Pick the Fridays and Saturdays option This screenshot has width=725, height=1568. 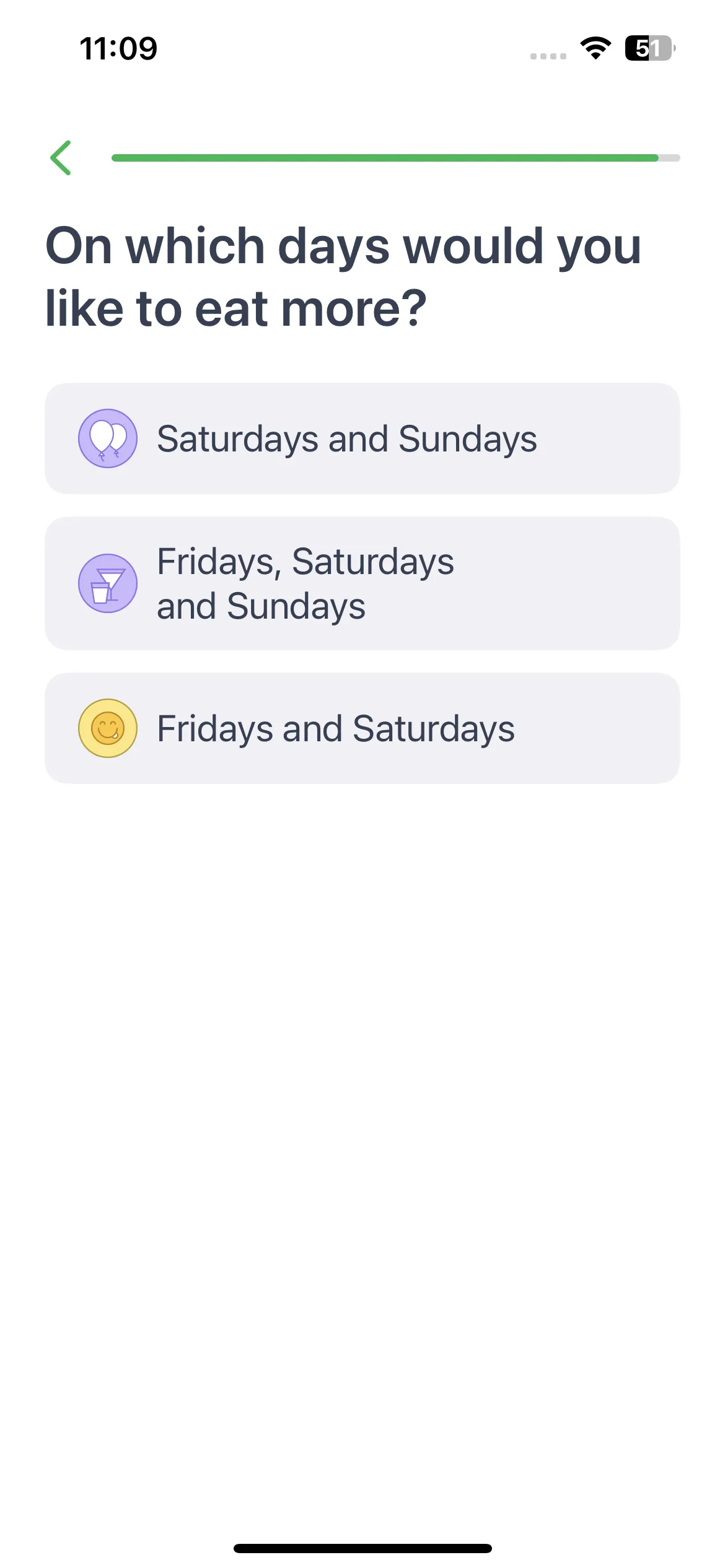(362, 728)
